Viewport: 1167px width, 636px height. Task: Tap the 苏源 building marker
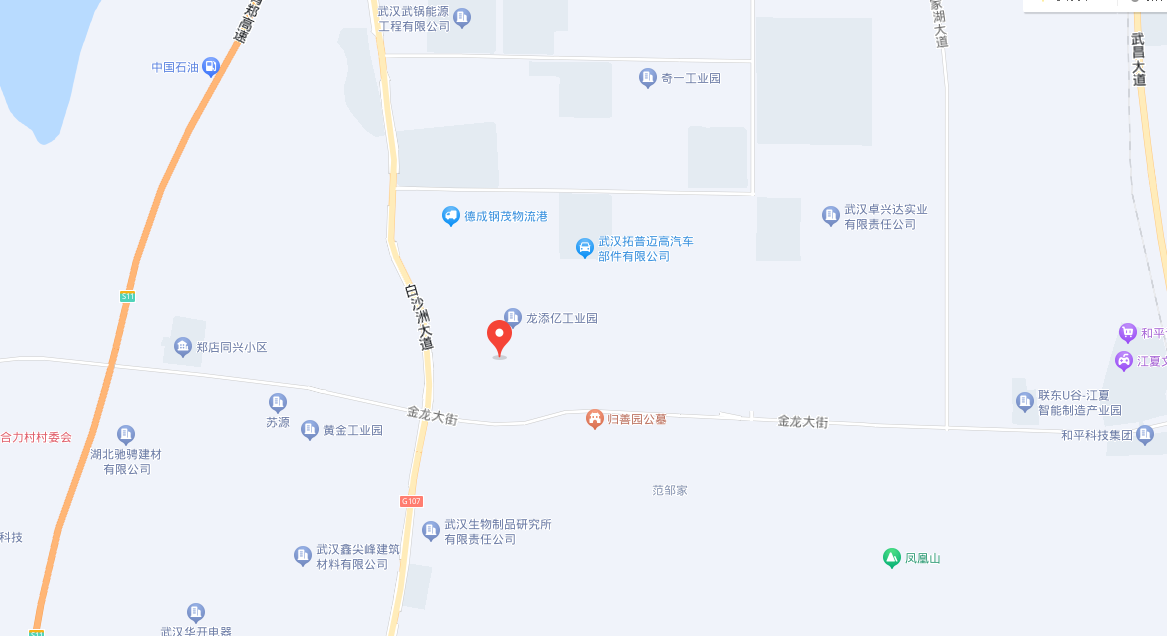[x=278, y=403]
